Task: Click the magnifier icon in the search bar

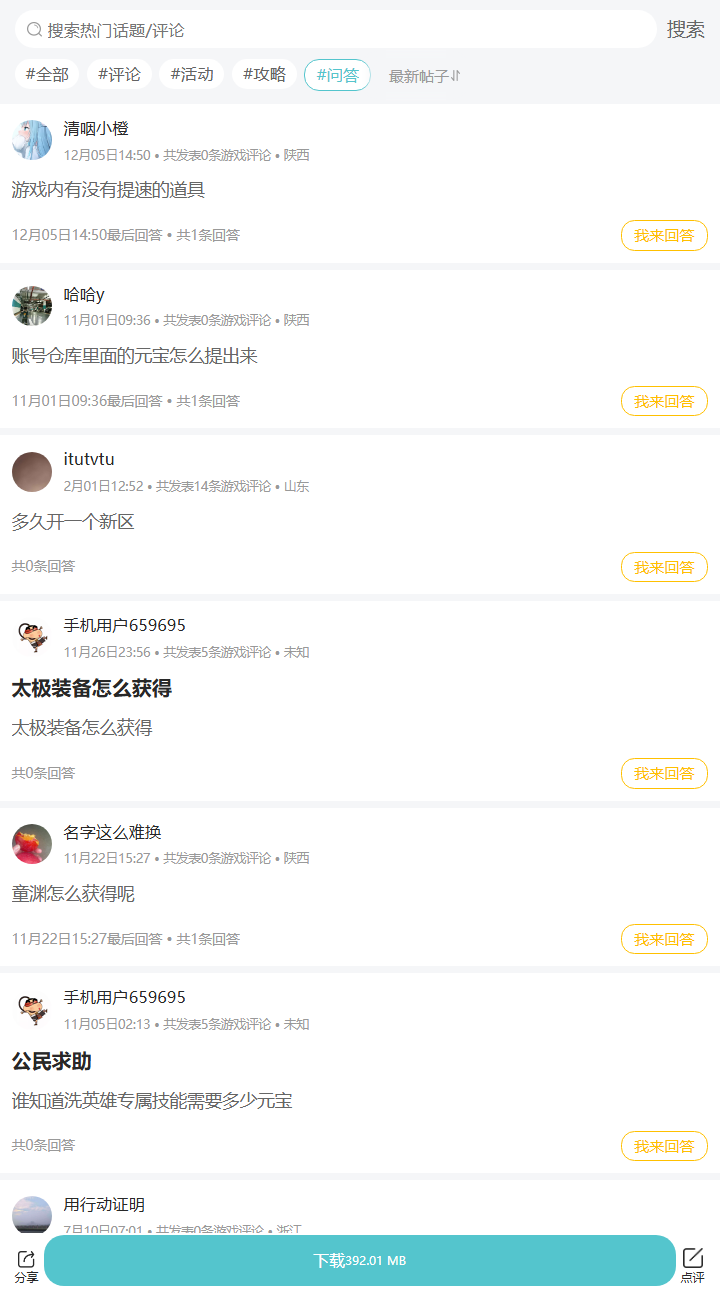Action: [32, 31]
